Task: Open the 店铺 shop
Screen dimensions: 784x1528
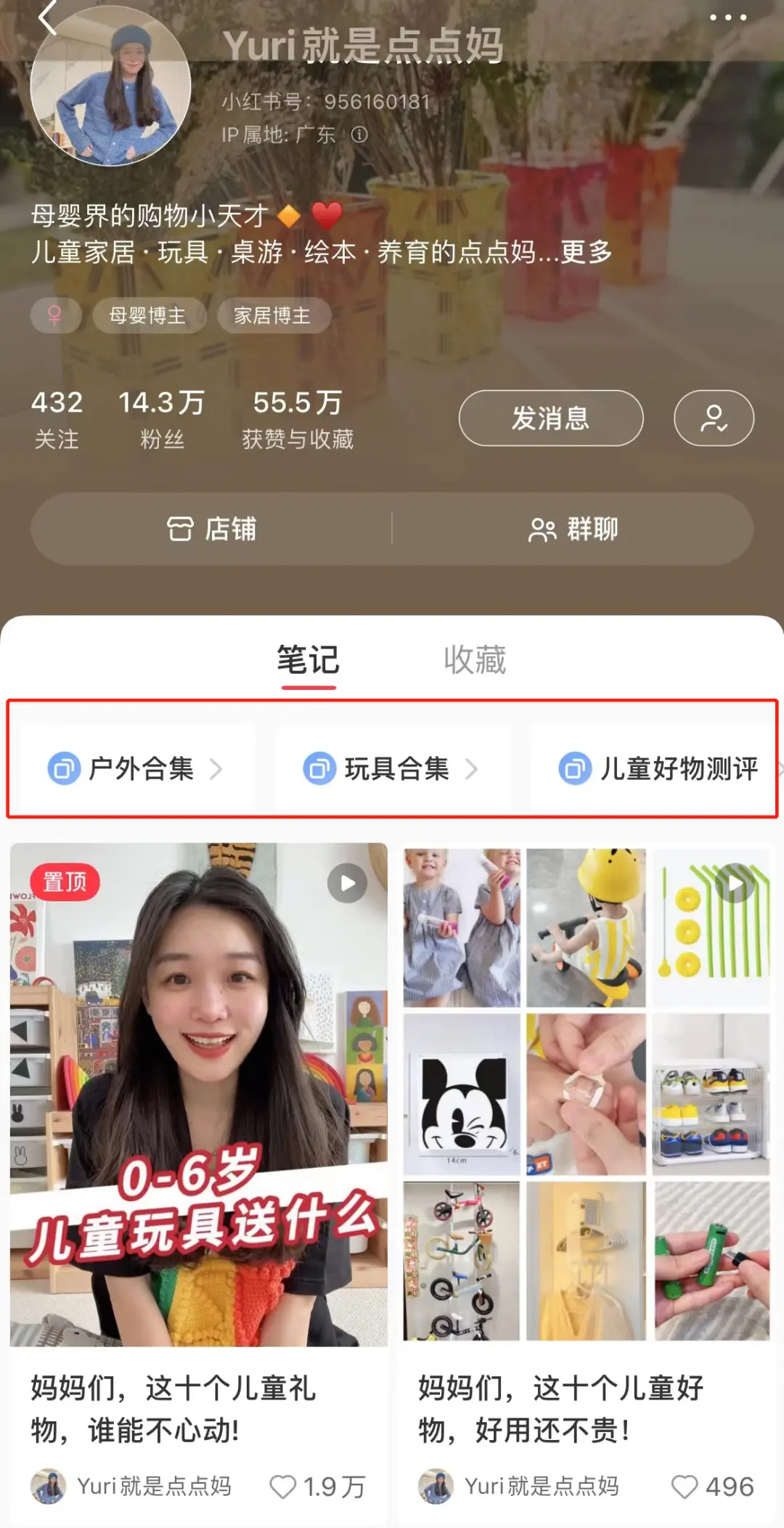Action: pyautogui.click(x=211, y=529)
